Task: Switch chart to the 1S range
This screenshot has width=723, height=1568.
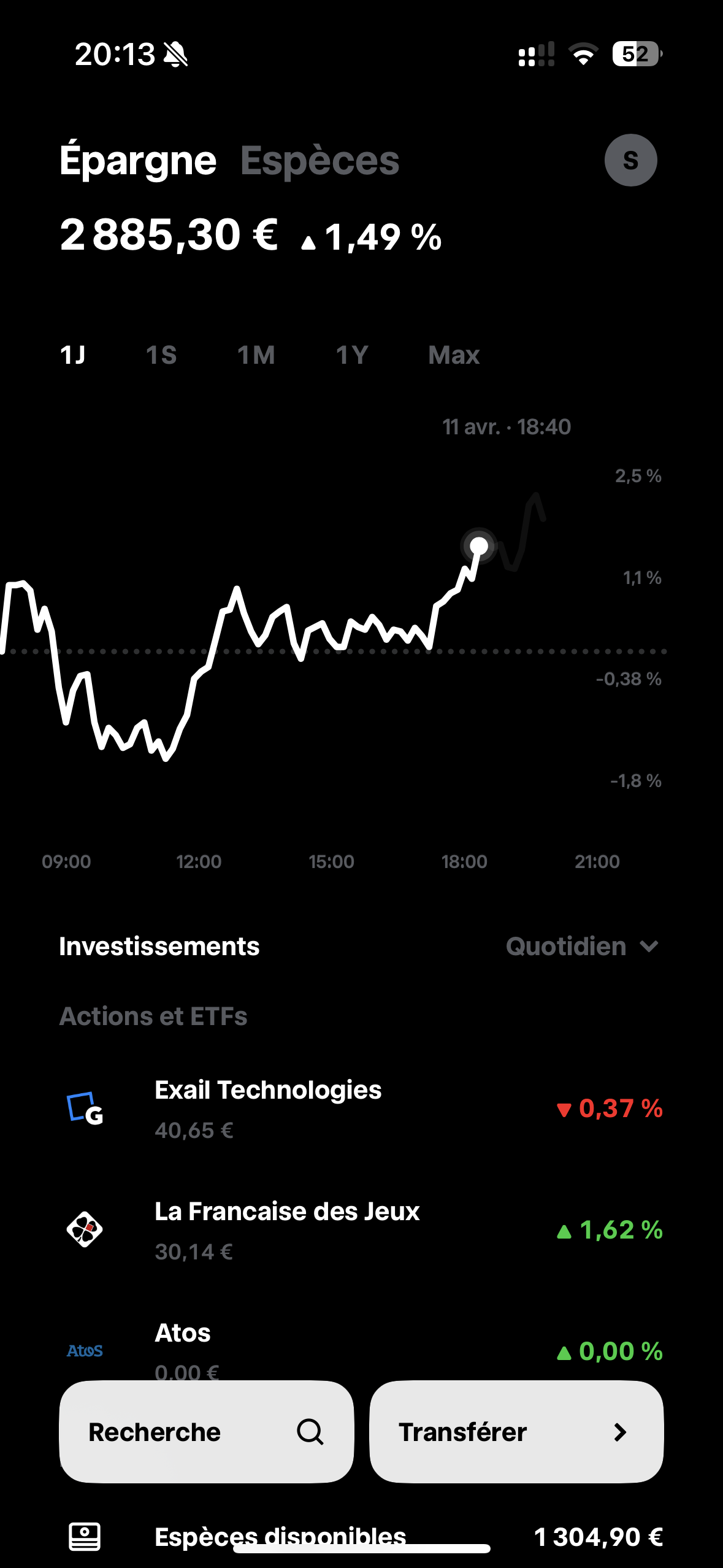Action: tap(161, 355)
